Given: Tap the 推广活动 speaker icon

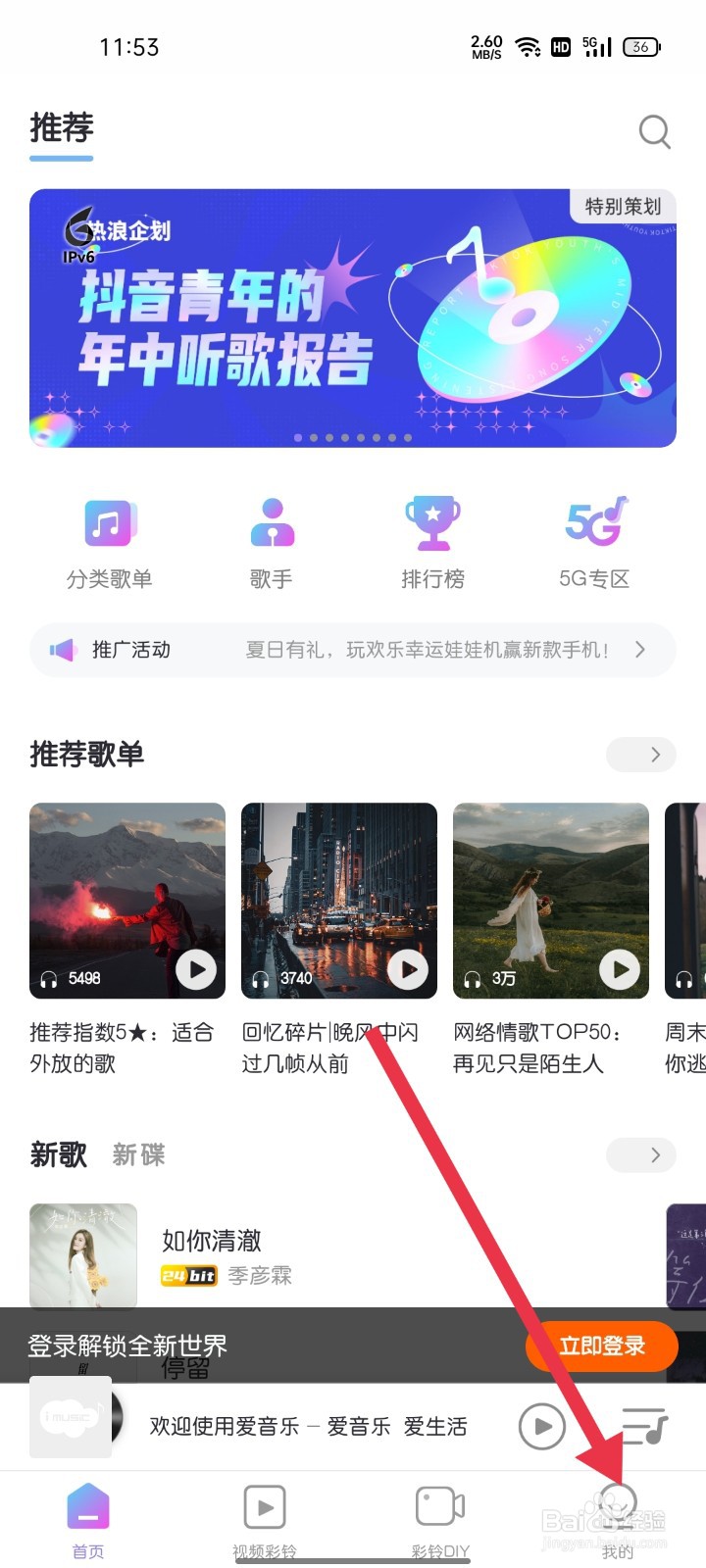Looking at the screenshot, I should tap(63, 649).
